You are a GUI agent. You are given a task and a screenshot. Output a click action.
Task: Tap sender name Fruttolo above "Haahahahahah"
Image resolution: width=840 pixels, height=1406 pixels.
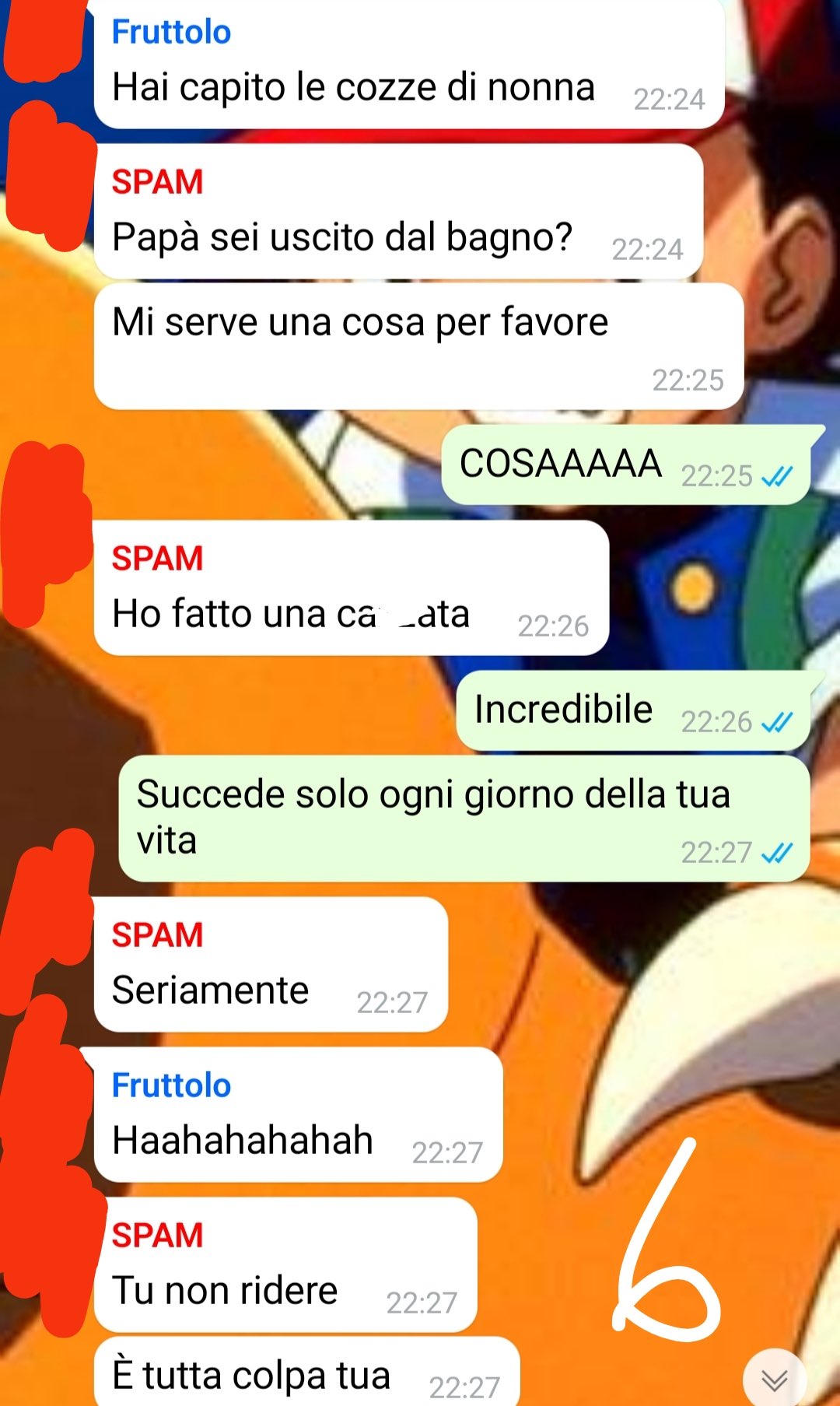(x=171, y=1085)
